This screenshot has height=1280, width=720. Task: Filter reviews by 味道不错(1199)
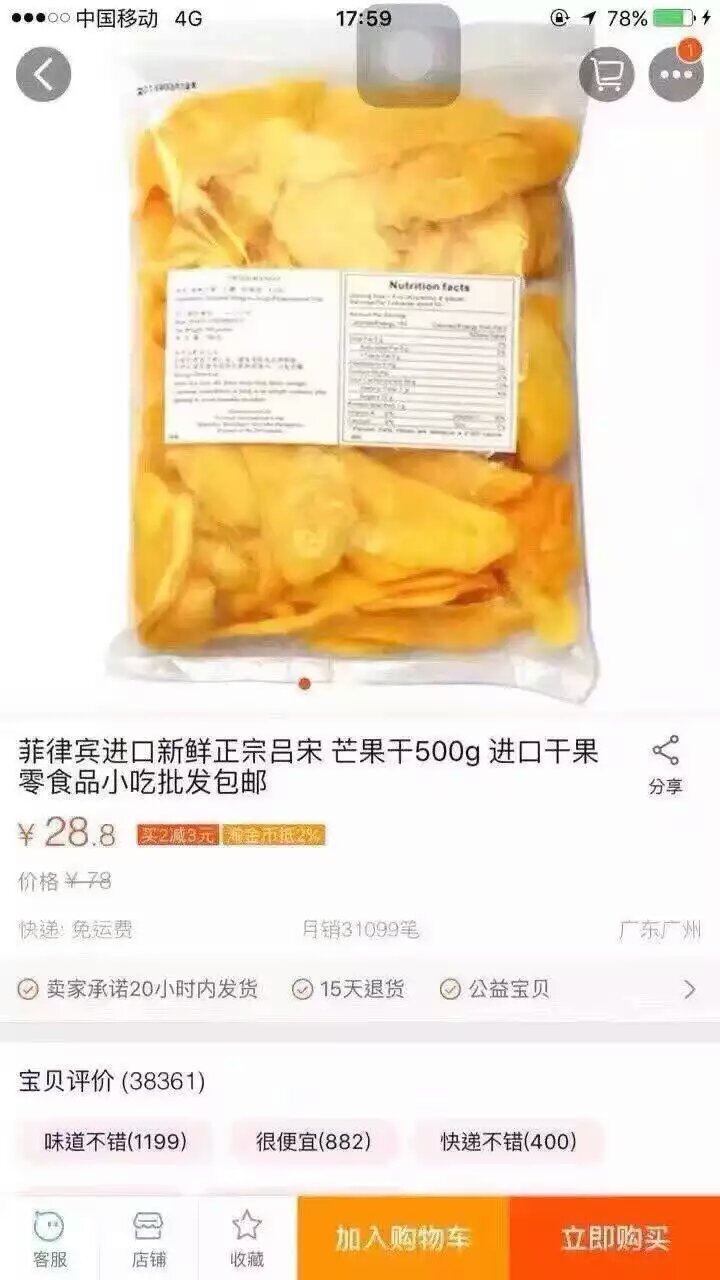click(x=114, y=1141)
